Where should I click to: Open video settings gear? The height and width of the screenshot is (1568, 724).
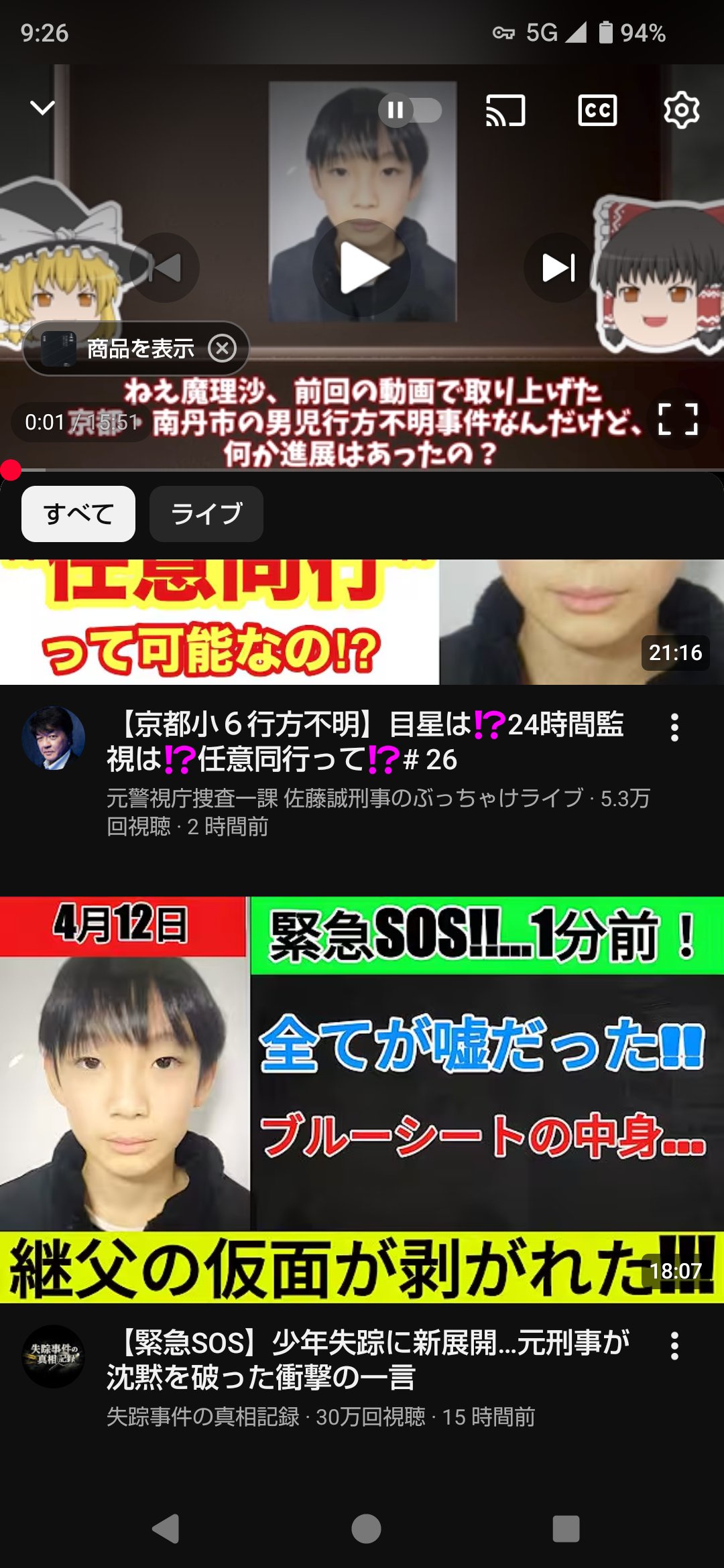[x=681, y=110]
